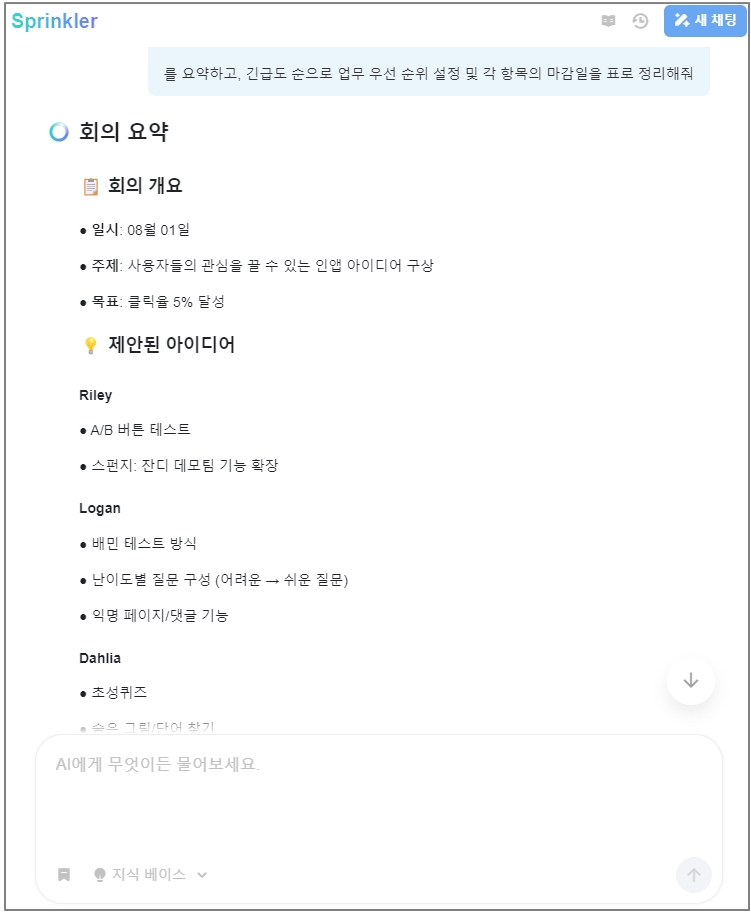Expand the 지식 베이스 dropdown
This screenshot has height=914, width=751.
pos(150,874)
